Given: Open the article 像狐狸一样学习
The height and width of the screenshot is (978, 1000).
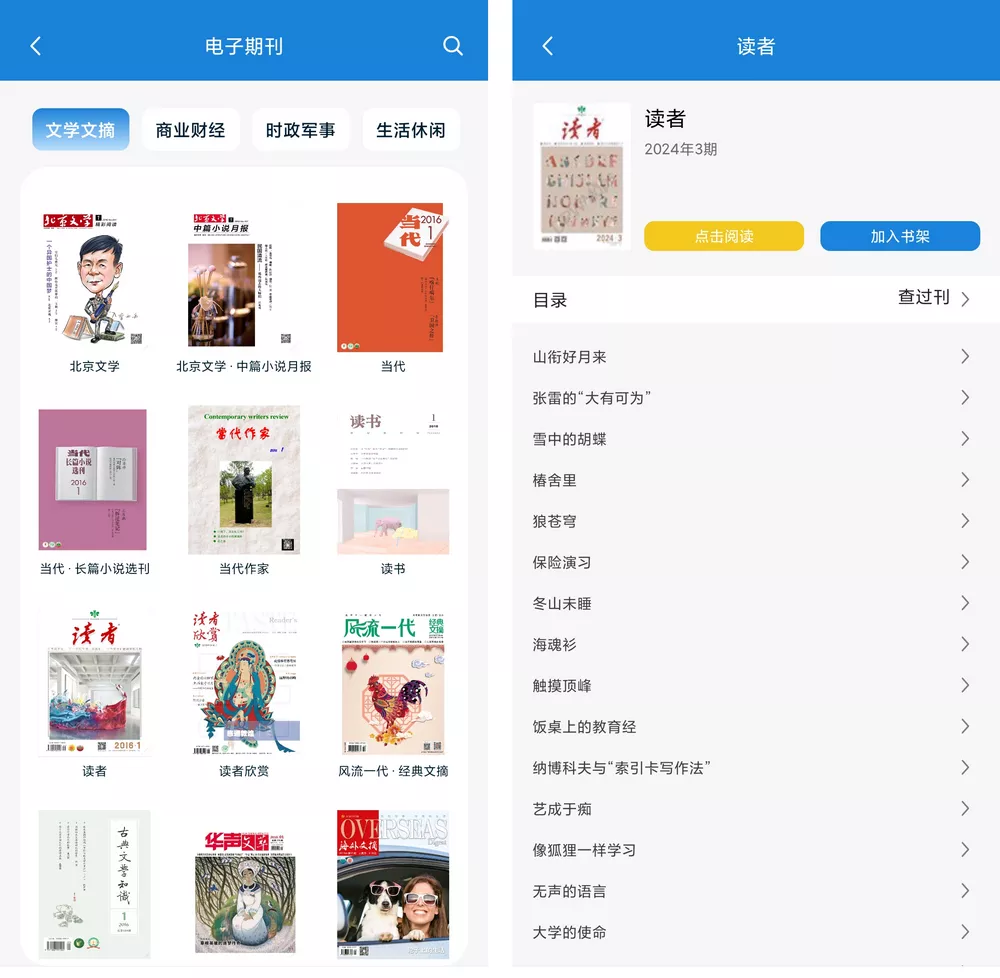Looking at the screenshot, I should [x=752, y=850].
